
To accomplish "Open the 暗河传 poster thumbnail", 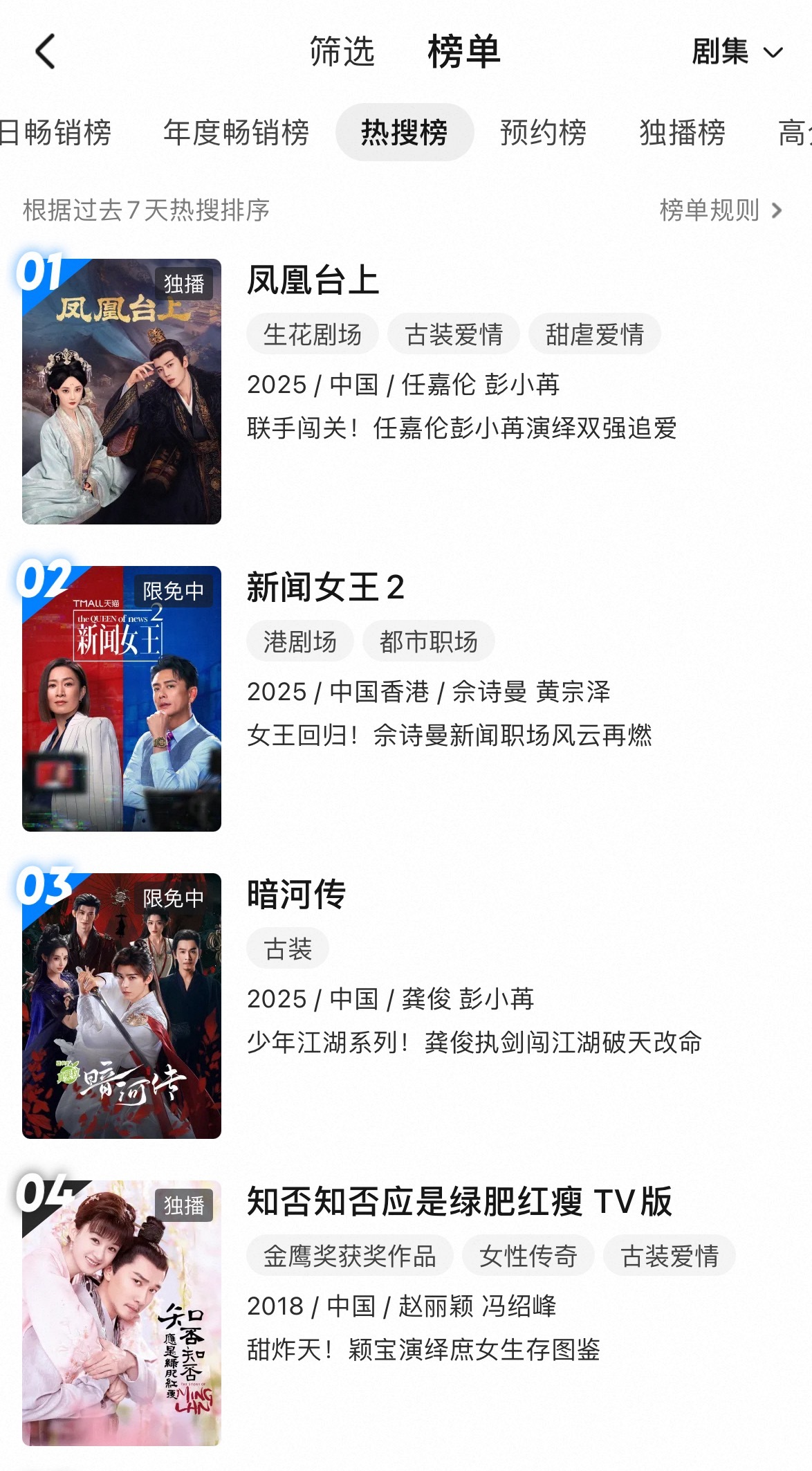I will [122, 1005].
